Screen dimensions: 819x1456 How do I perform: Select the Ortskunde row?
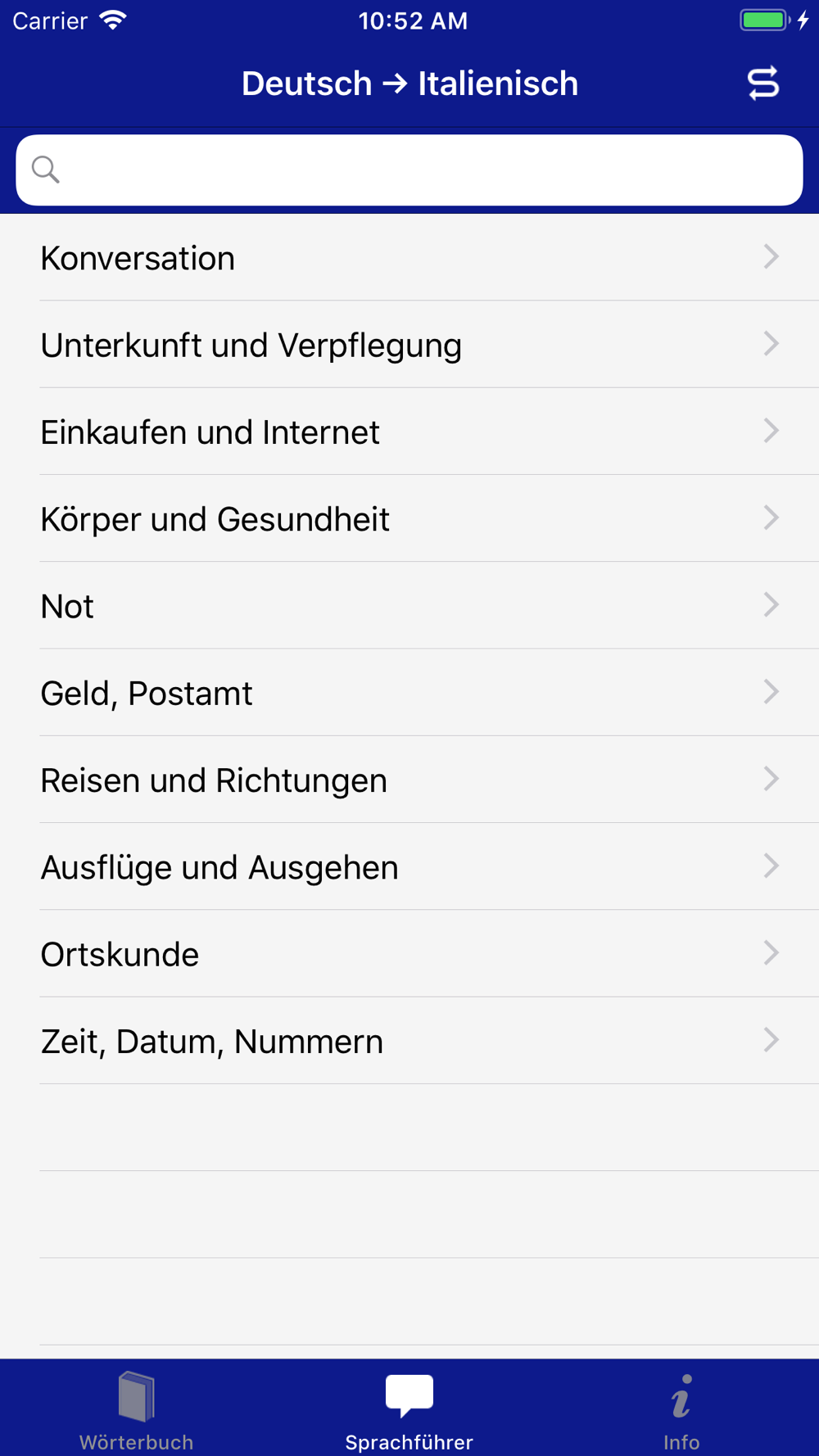[x=409, y=954]
